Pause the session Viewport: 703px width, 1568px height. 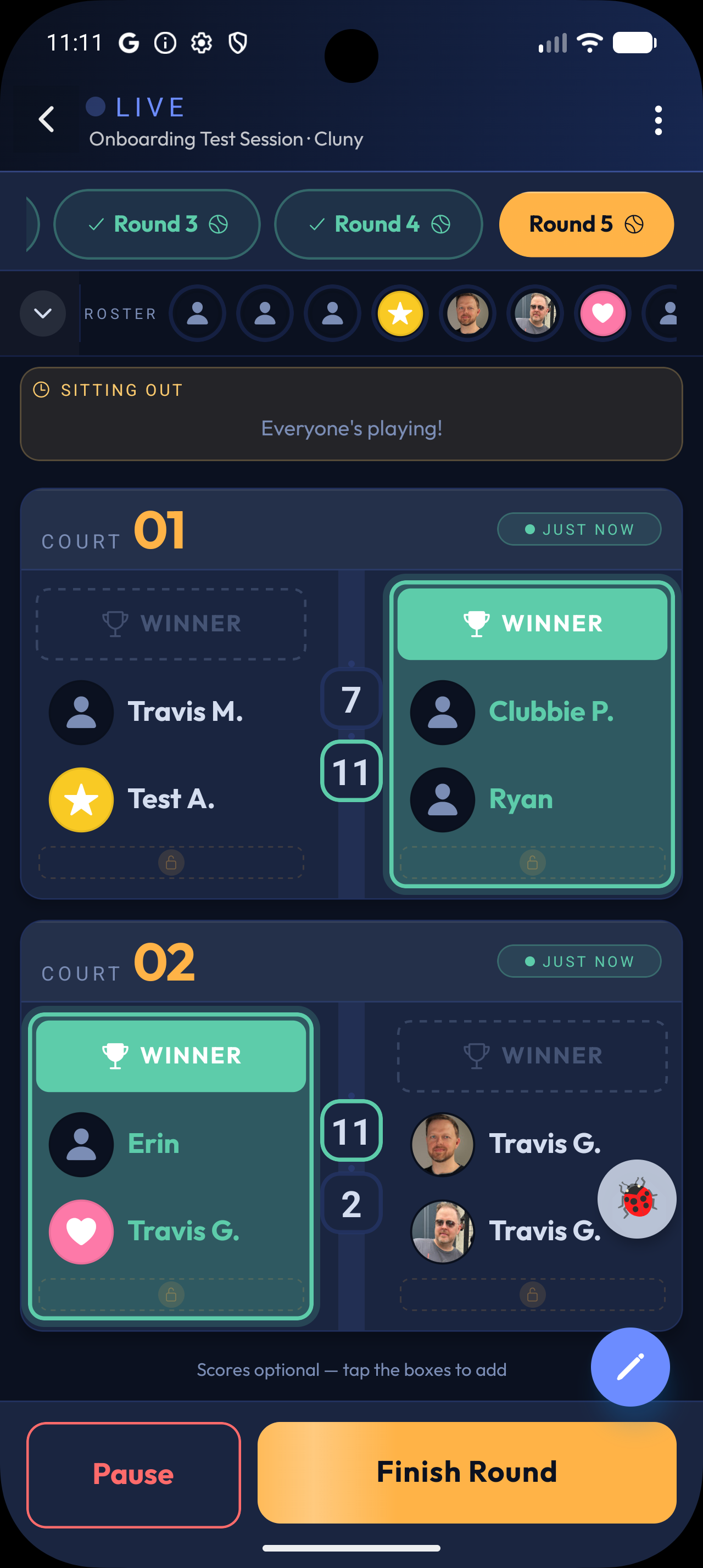133,1474
